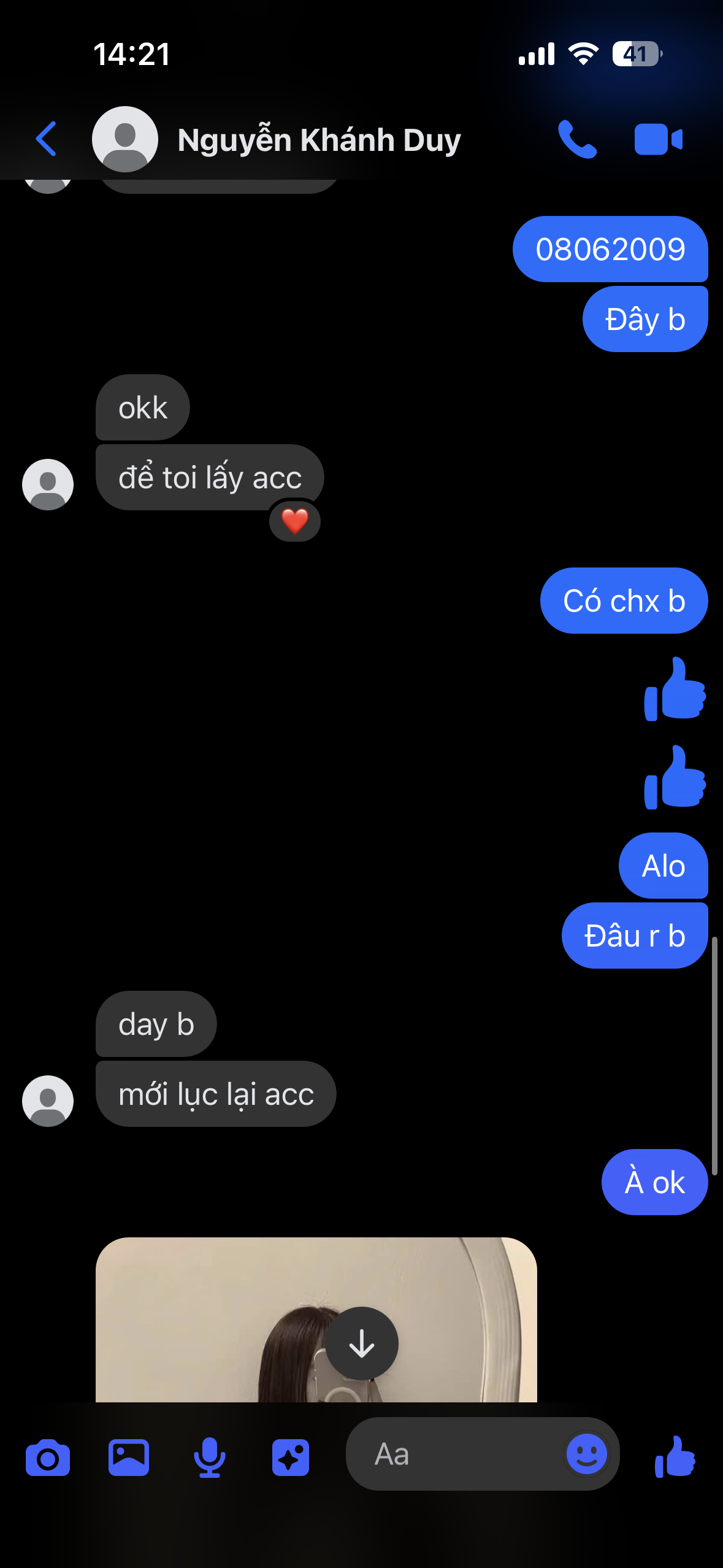Focus the Aa message input field
The width and height of the screenshot is (723, 1568).
tap(460, 1454)
